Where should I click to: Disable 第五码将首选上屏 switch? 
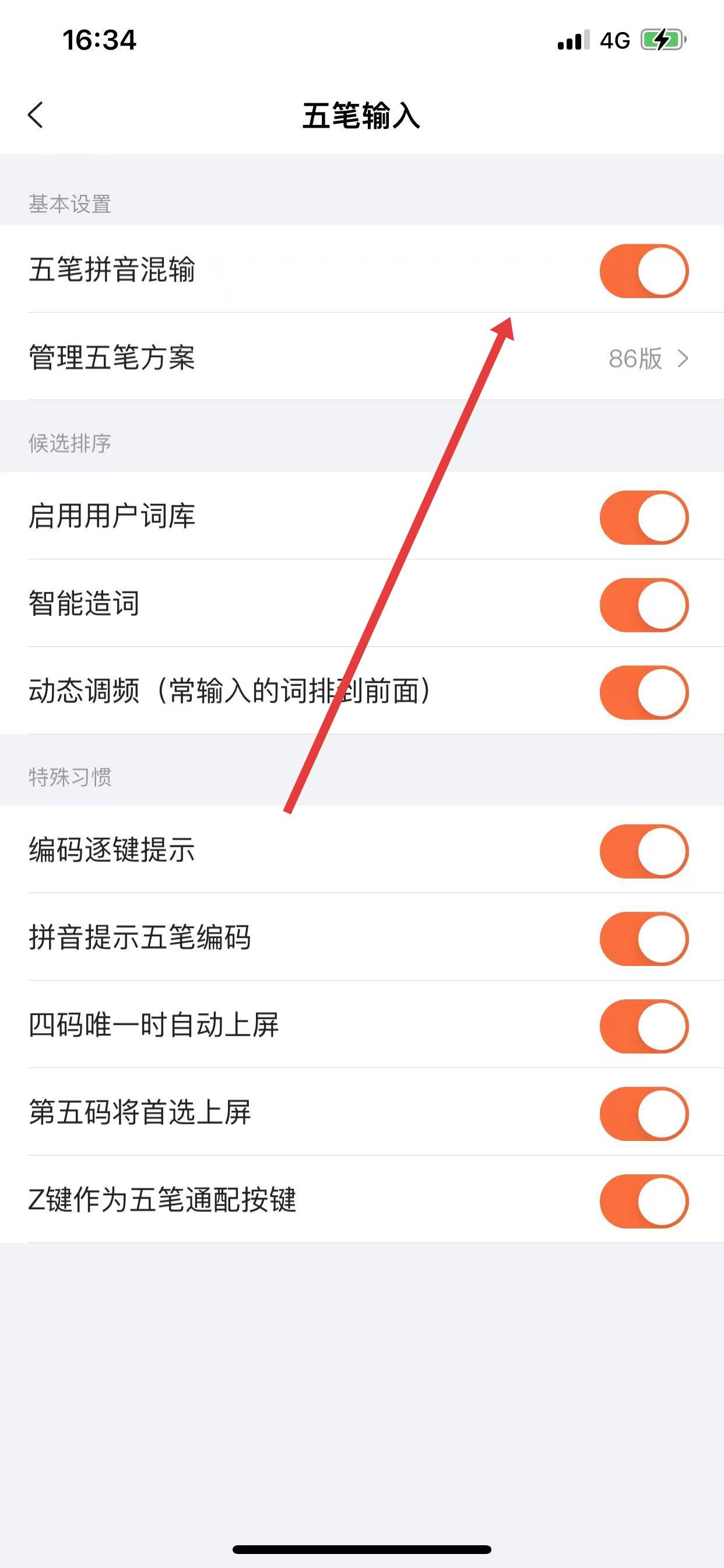point(644,1114)
